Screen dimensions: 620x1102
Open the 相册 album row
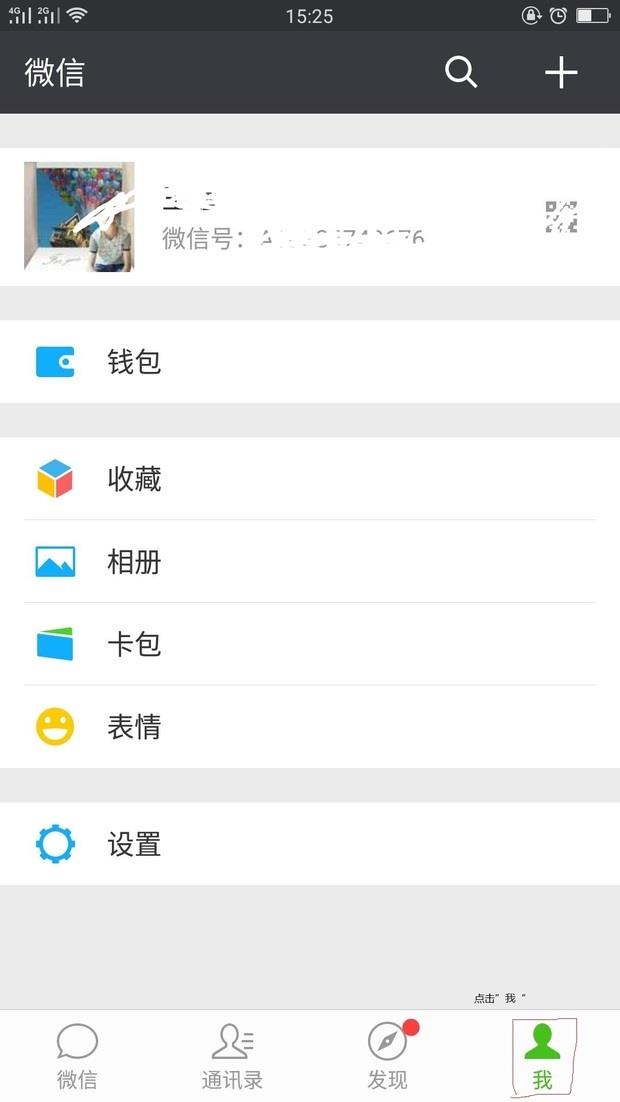310,562
